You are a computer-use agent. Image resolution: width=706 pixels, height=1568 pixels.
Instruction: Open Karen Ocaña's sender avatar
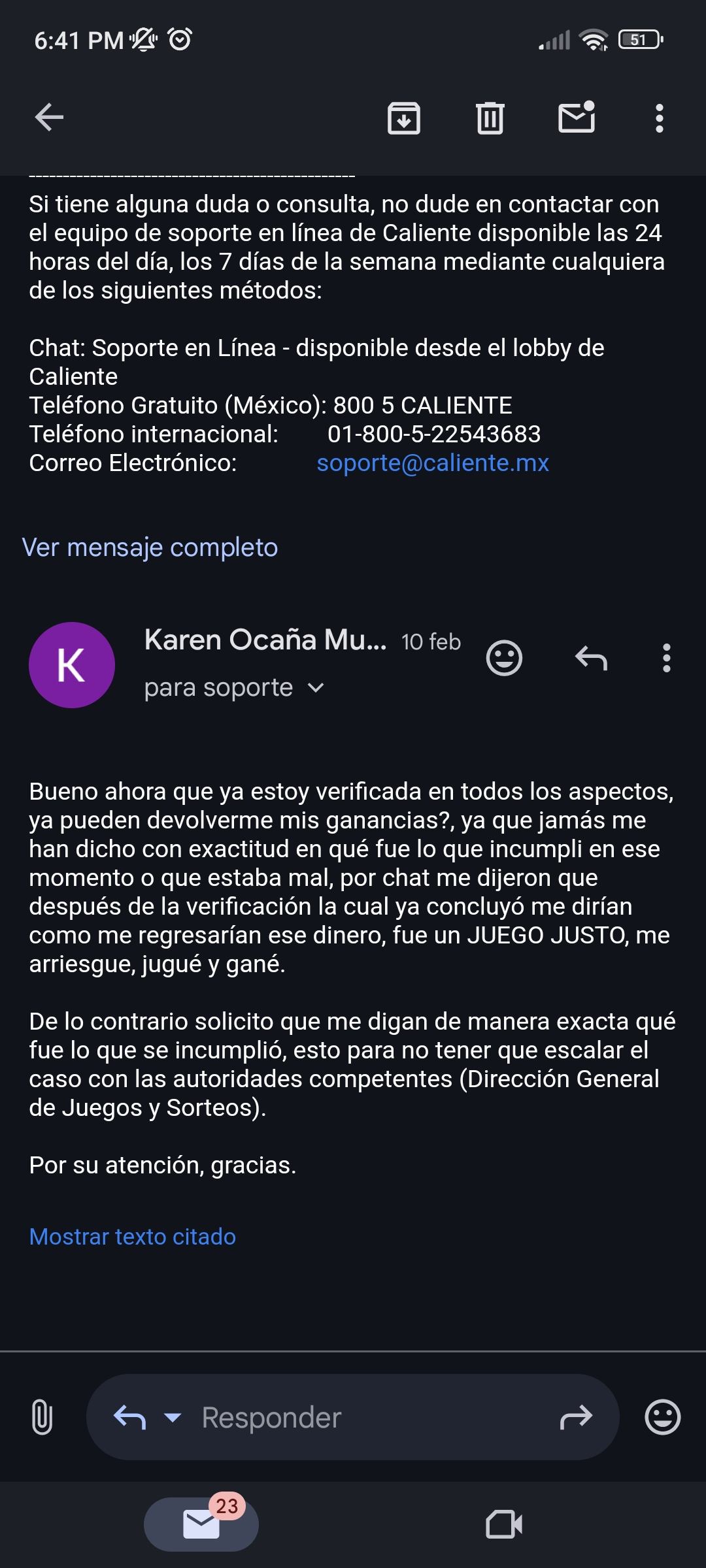72,665
